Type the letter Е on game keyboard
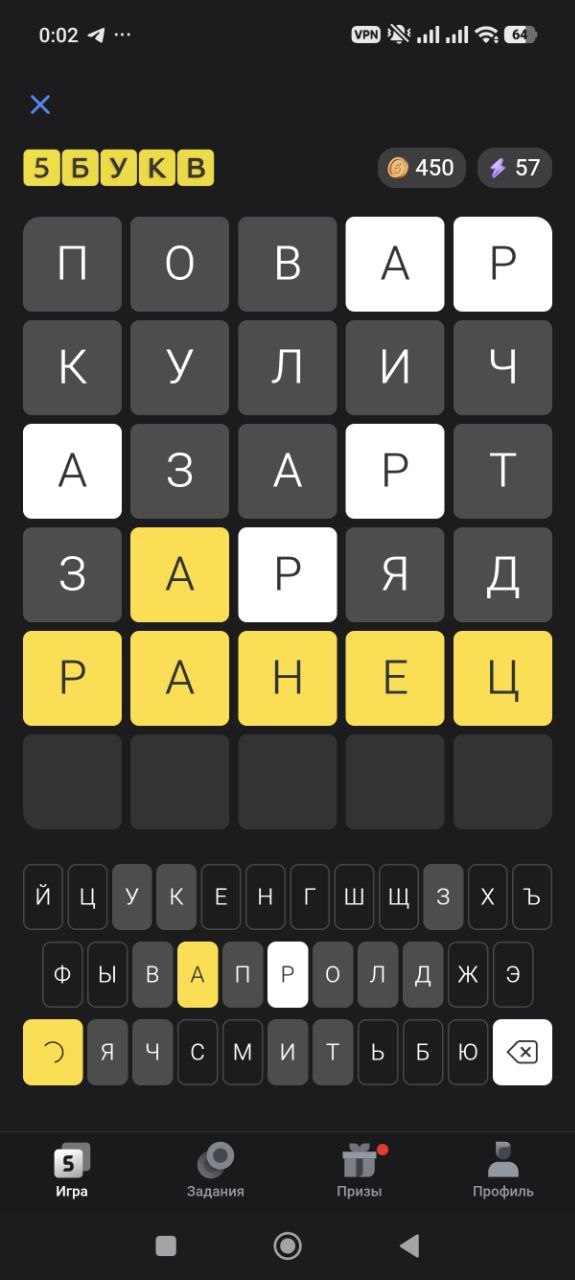The height and width of the screenshot is (1280, 575). pyautogui.click(x=221, y=897)
